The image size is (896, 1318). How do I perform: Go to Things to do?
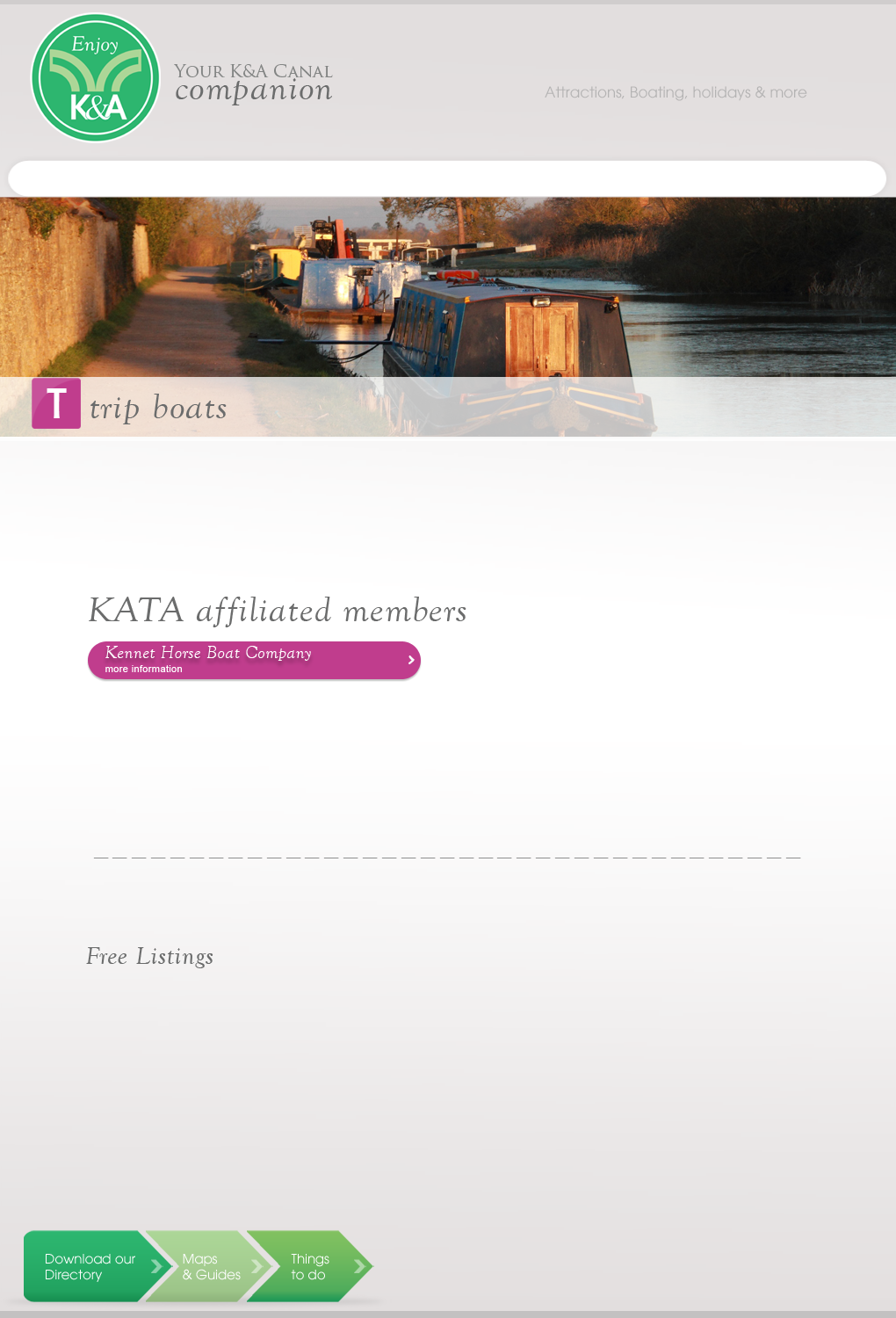pyautogui.click(x=312, y=1266)
